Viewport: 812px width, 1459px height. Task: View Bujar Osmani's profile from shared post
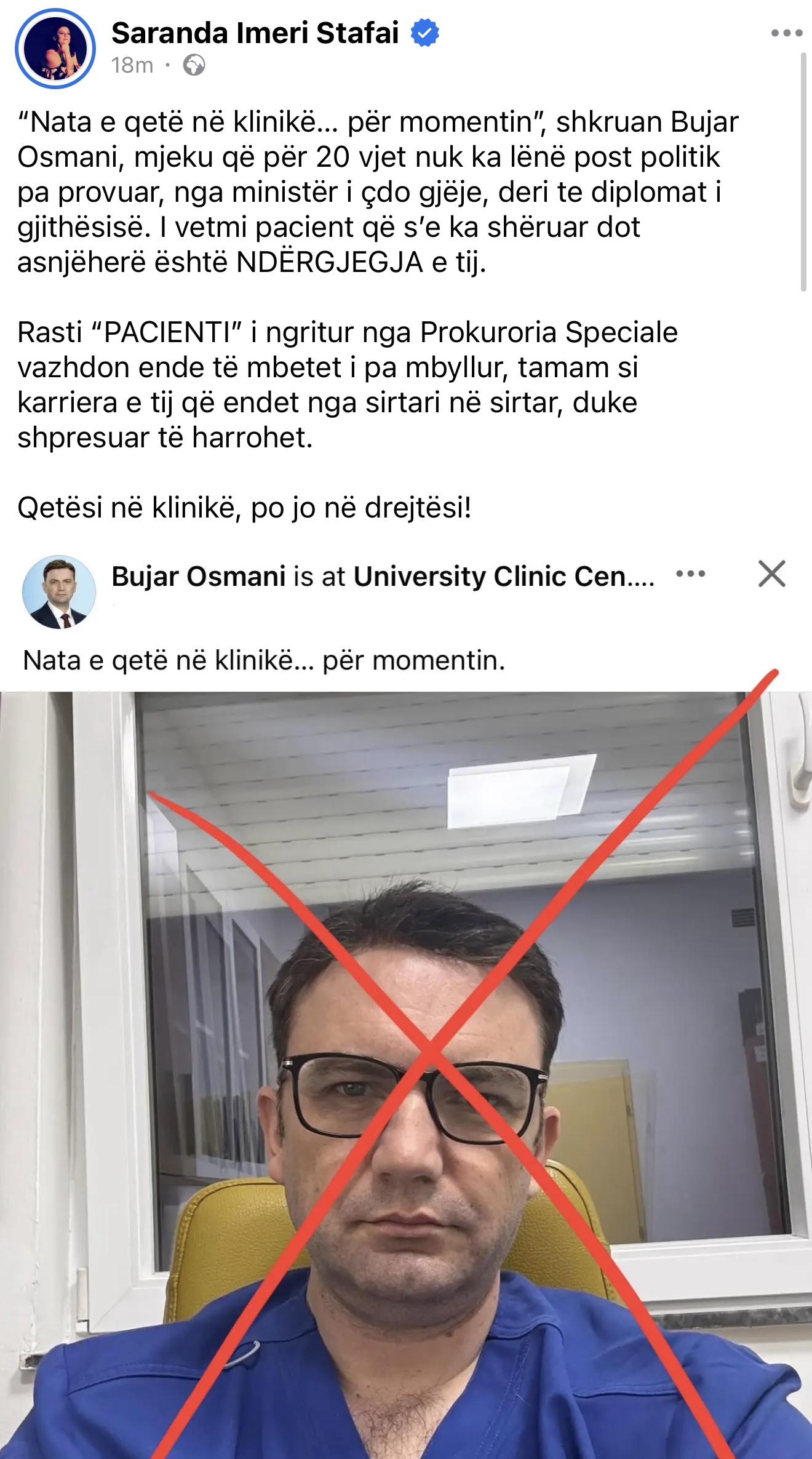click(198, 577)
